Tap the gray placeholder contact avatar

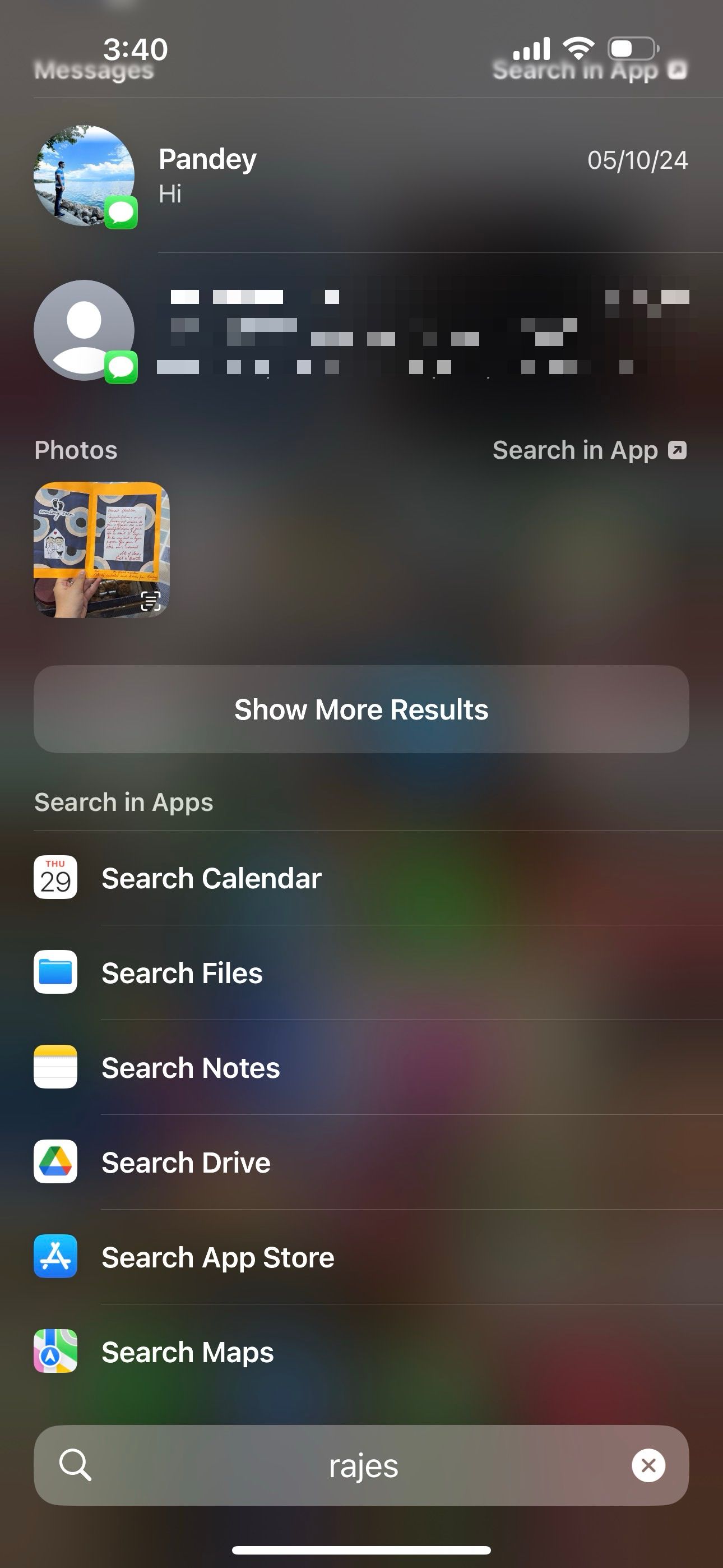(85, 330)
